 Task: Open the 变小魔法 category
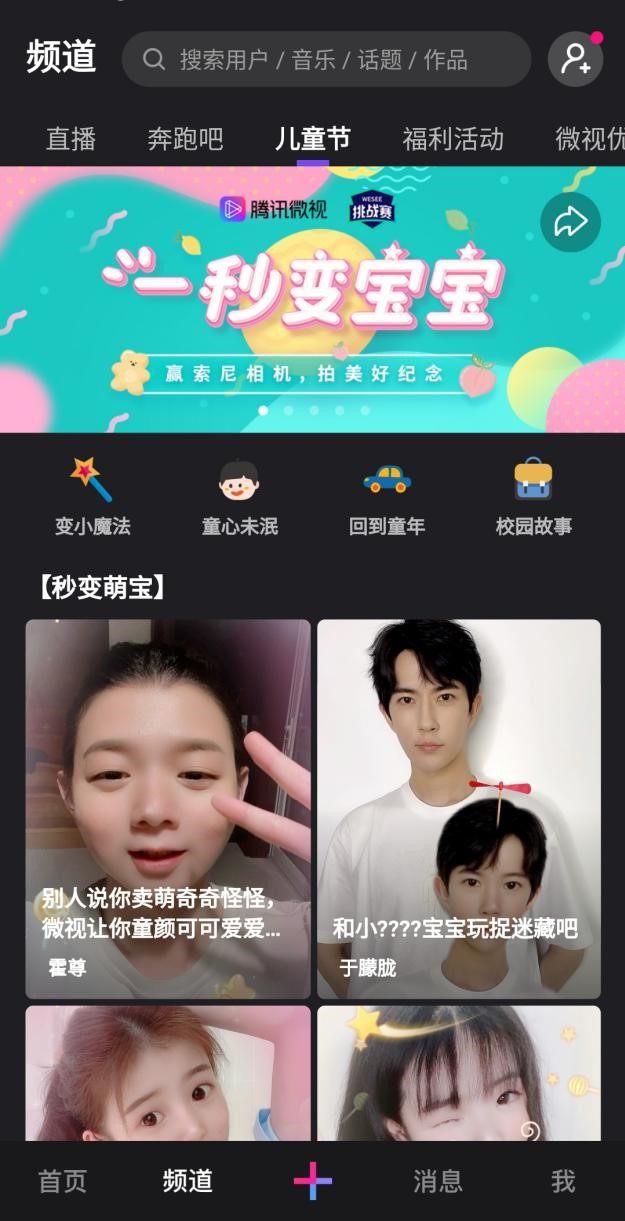coord(92,497)
